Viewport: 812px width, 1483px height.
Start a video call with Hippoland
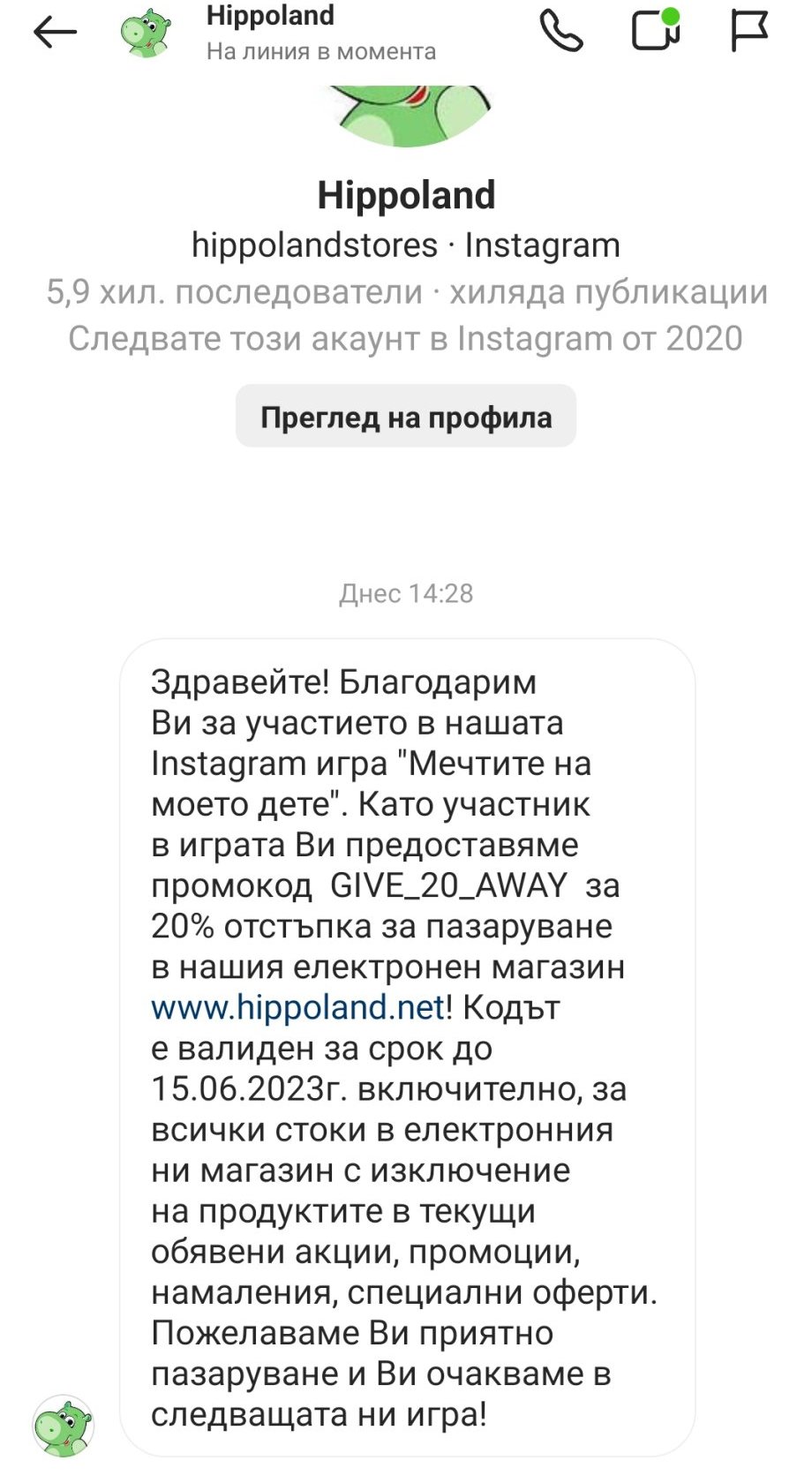coord(655,32)
